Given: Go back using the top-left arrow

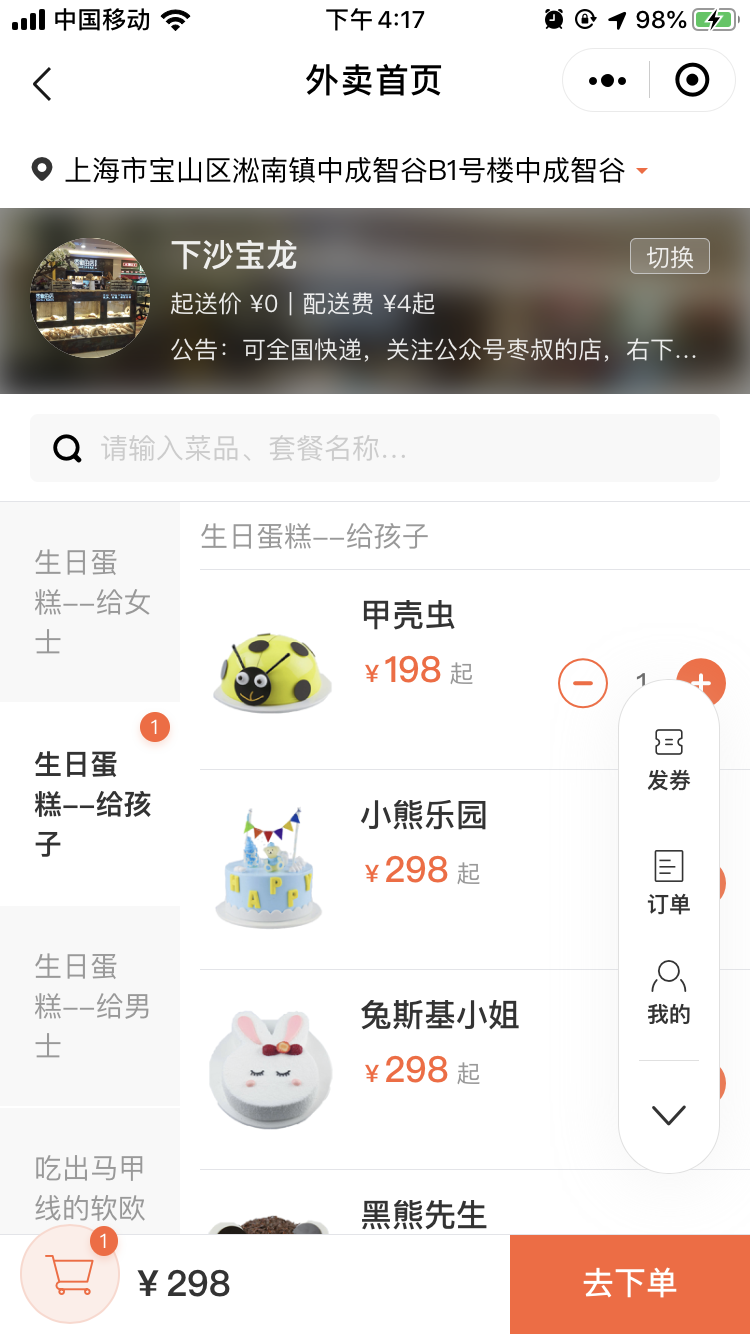Looking at the screenshot, I should [x=42, y=83].
